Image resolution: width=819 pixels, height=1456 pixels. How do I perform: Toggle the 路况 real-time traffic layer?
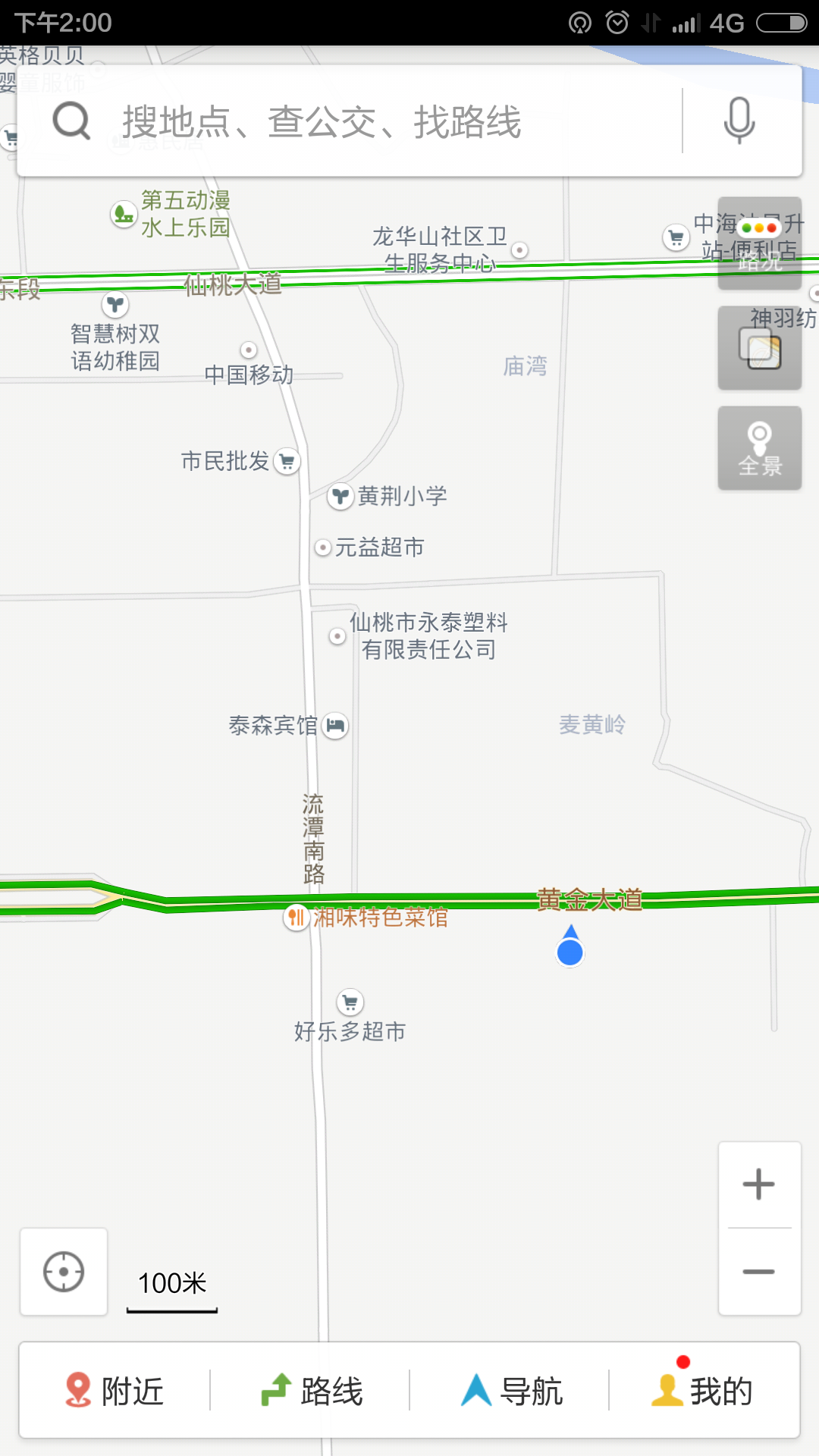[758, 243]
